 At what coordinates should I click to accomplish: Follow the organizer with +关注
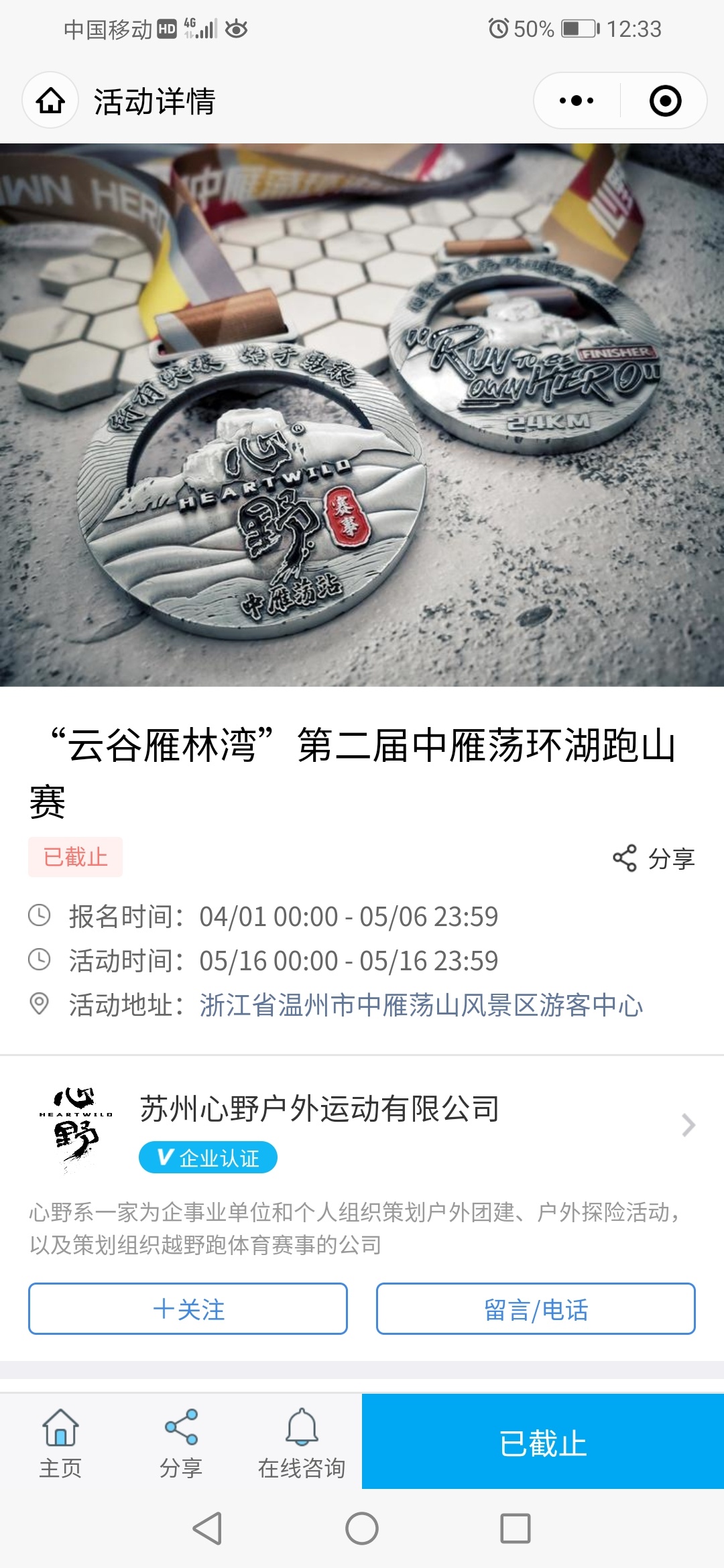tap(188, 1309)
